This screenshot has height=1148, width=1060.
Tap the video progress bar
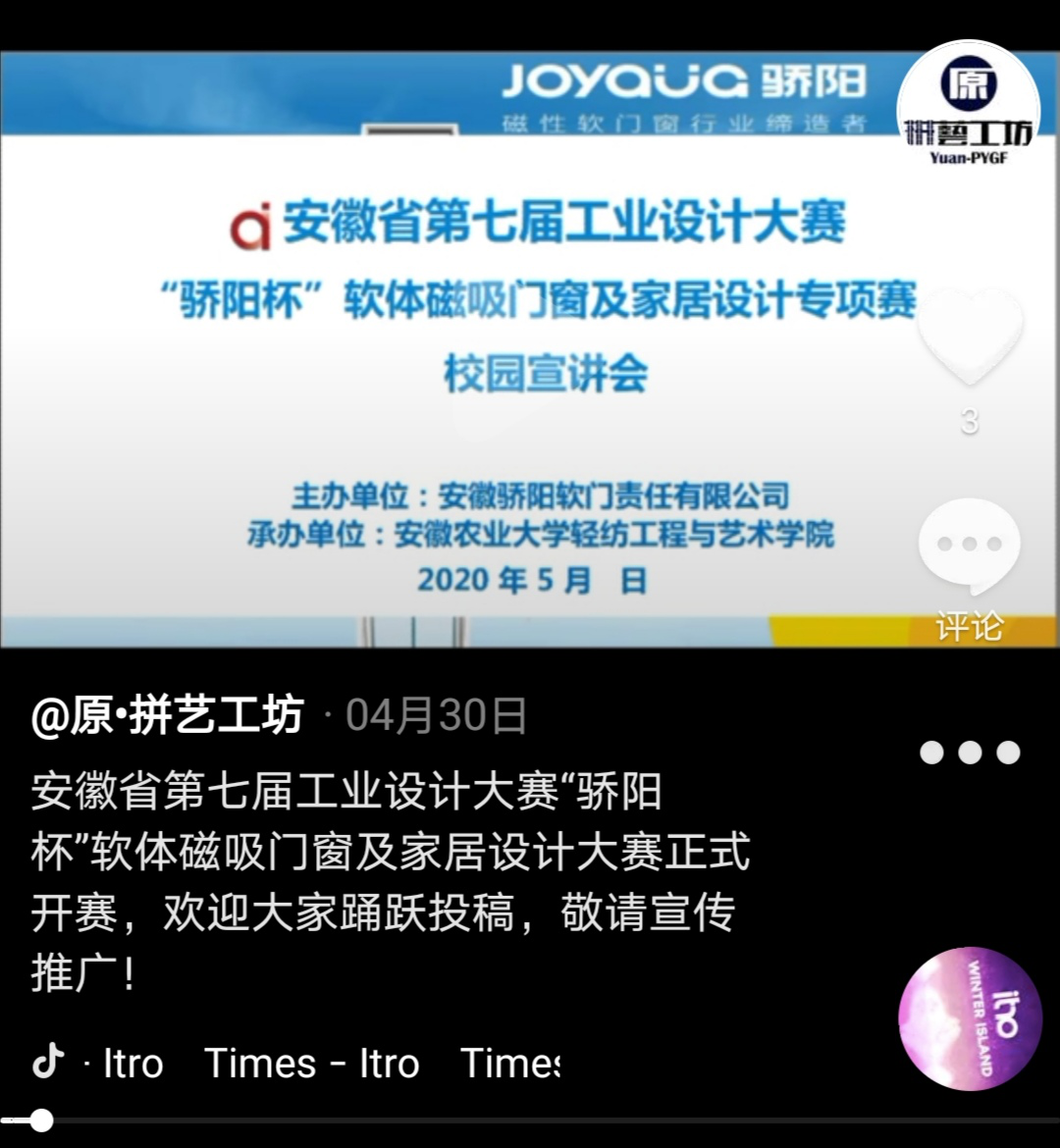pyautogui.click(x=530, y=1120)
